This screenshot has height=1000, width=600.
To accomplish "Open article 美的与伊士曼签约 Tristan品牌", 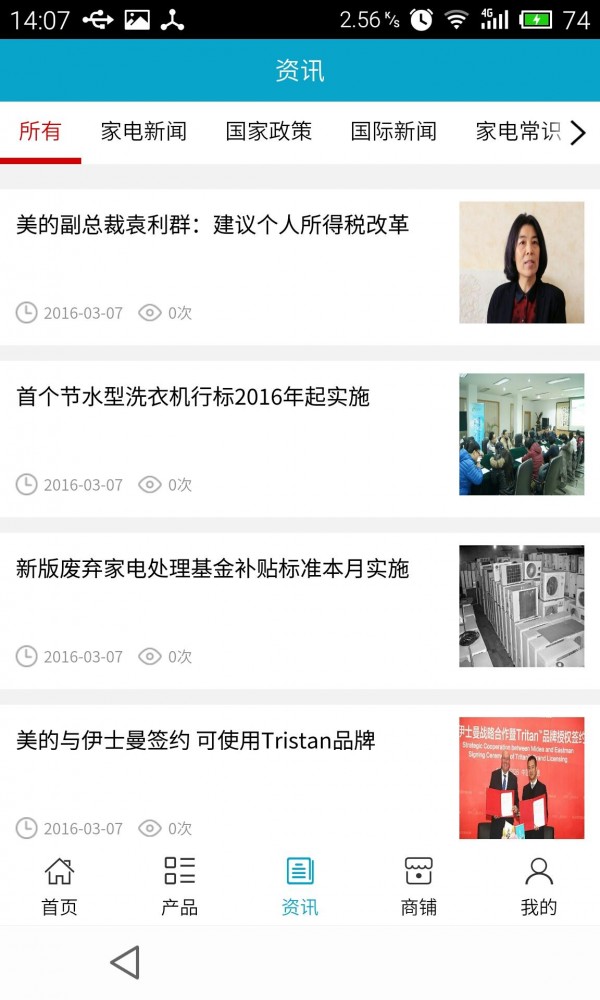I will pyautogui.click(x=196, y=741).
